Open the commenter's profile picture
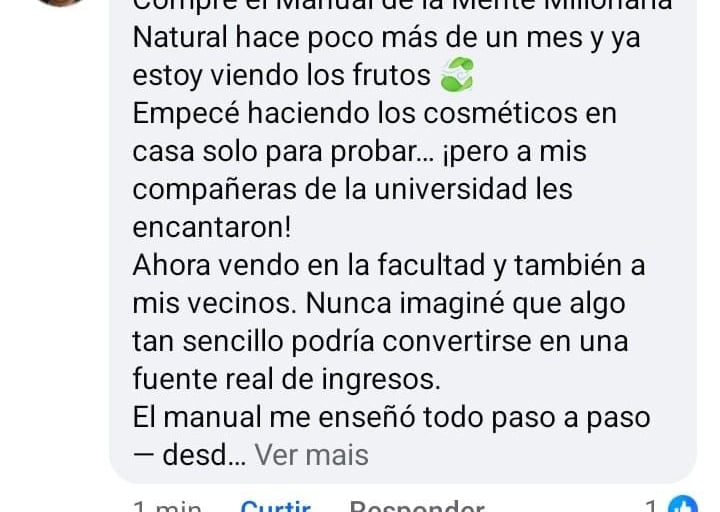The width and height of the screenshot is (720, 512). point(60,2)
